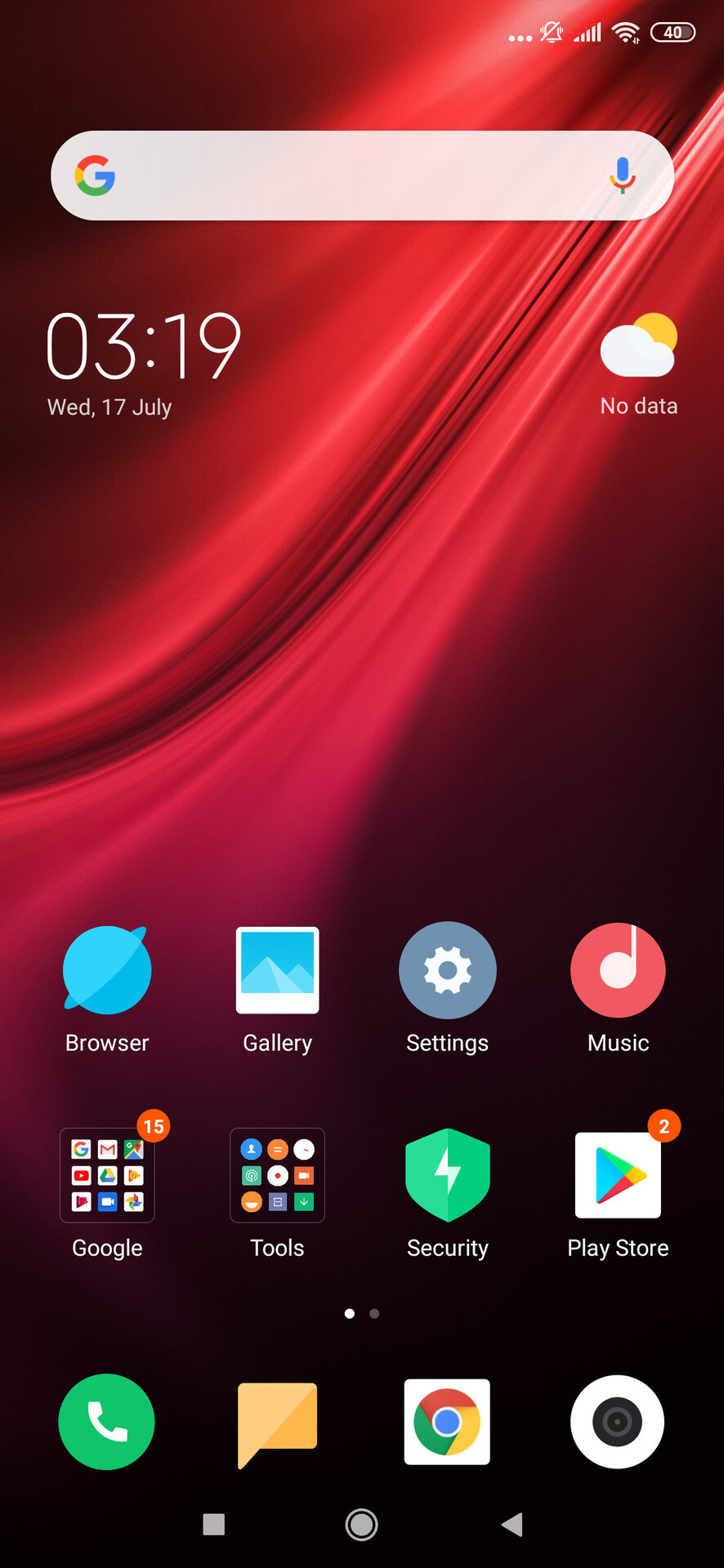
Task: Open the clock widget showing 03:19
Action: [144, 347]
